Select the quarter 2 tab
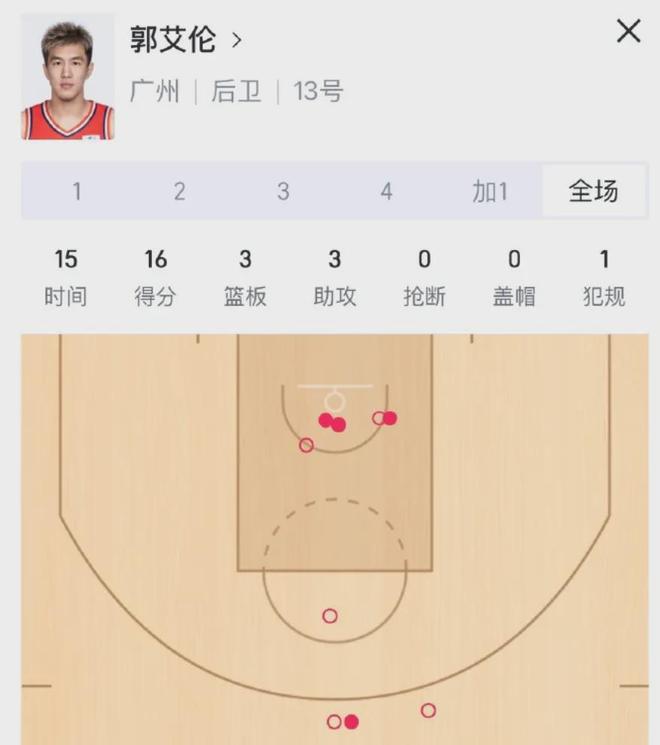The image size is (660, 745). click(x=179, y=191)
